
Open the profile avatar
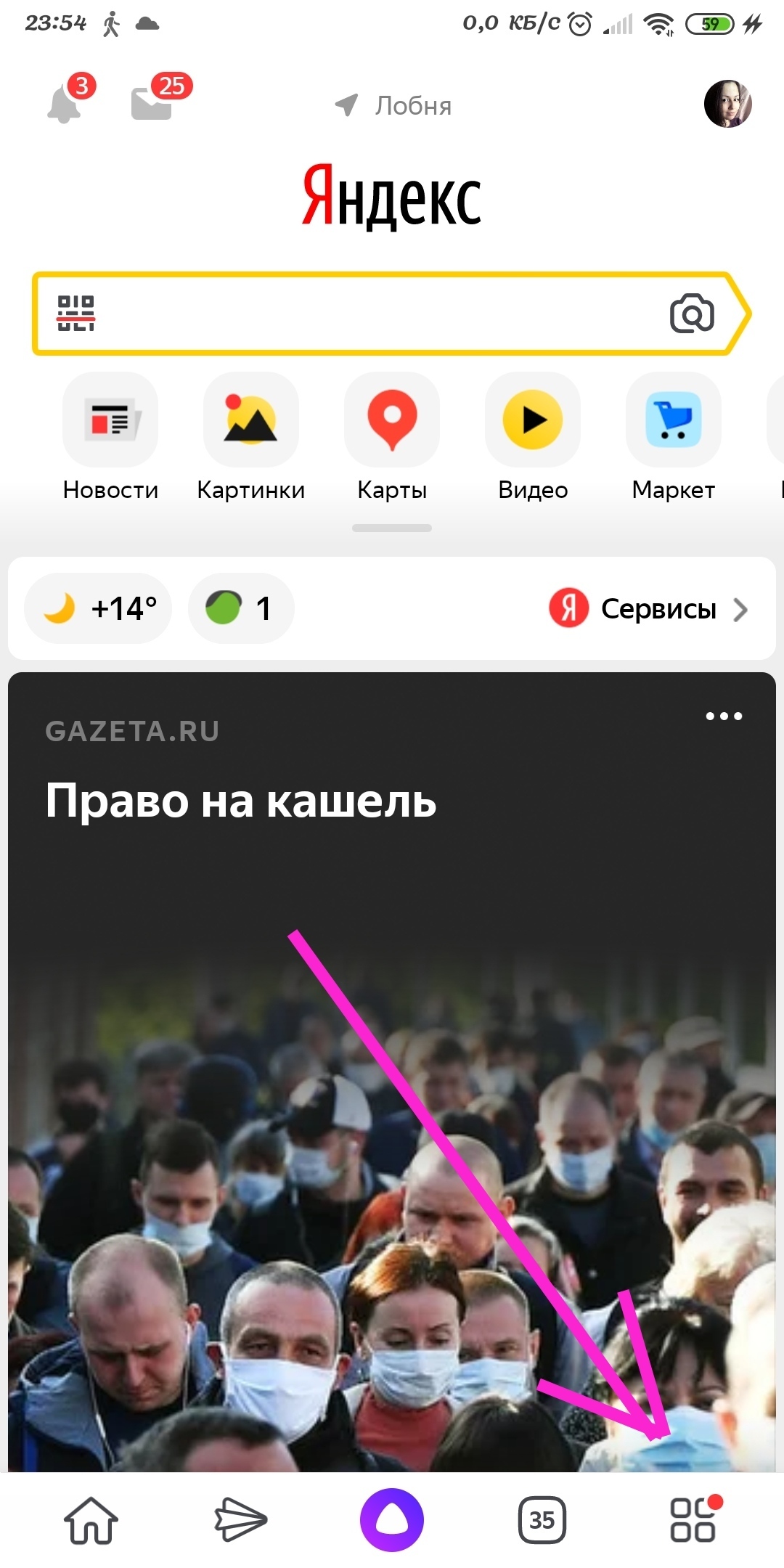click(727, 104)
